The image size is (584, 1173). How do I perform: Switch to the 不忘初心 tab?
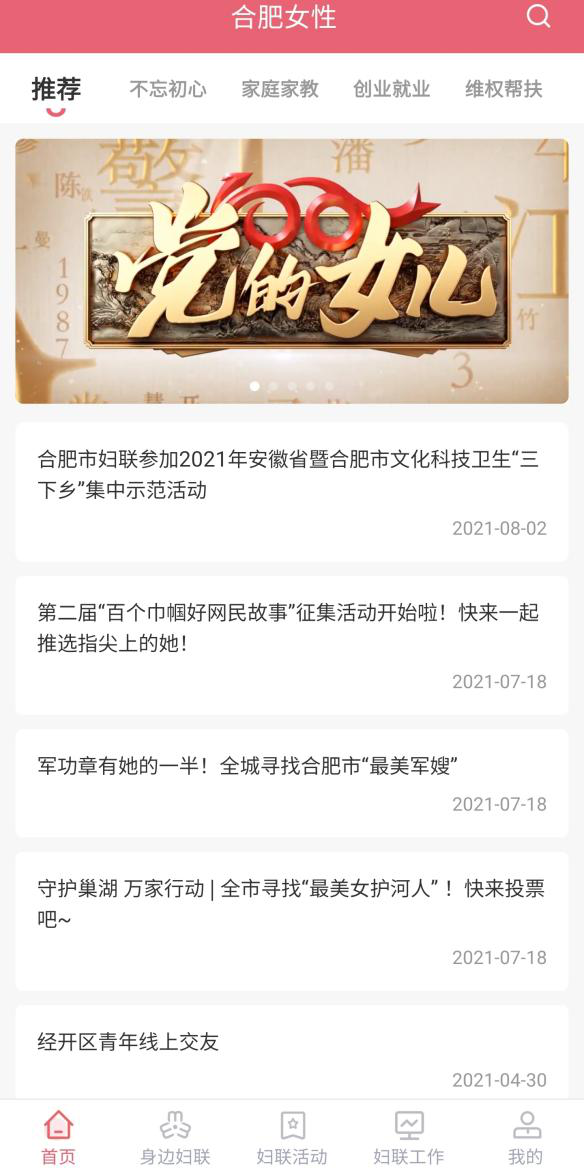[x=167, y=90]
